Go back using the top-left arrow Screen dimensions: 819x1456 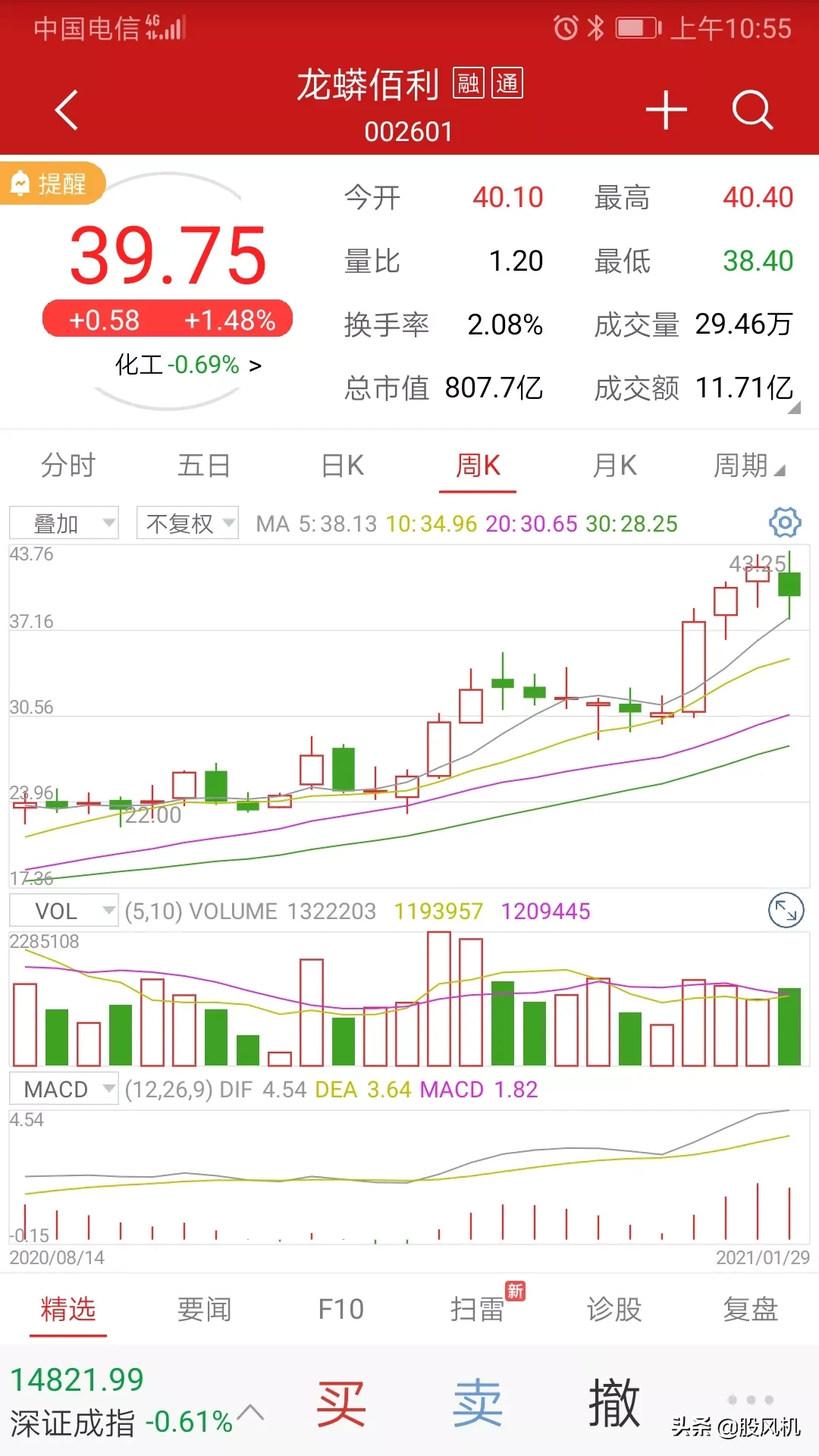coord(67,110)
